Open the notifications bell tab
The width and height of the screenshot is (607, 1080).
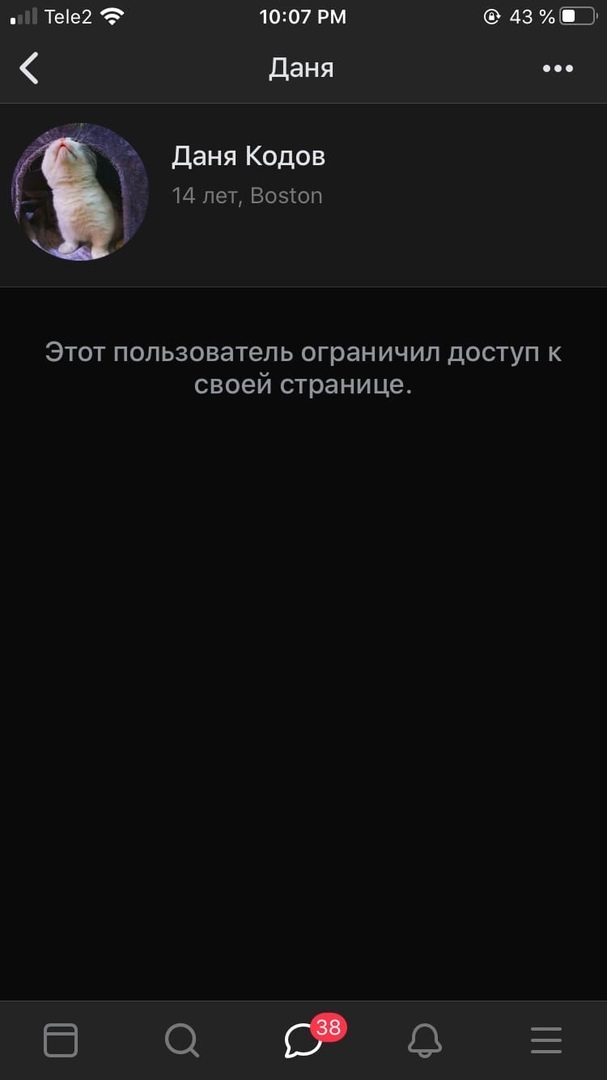[425, 1040]
